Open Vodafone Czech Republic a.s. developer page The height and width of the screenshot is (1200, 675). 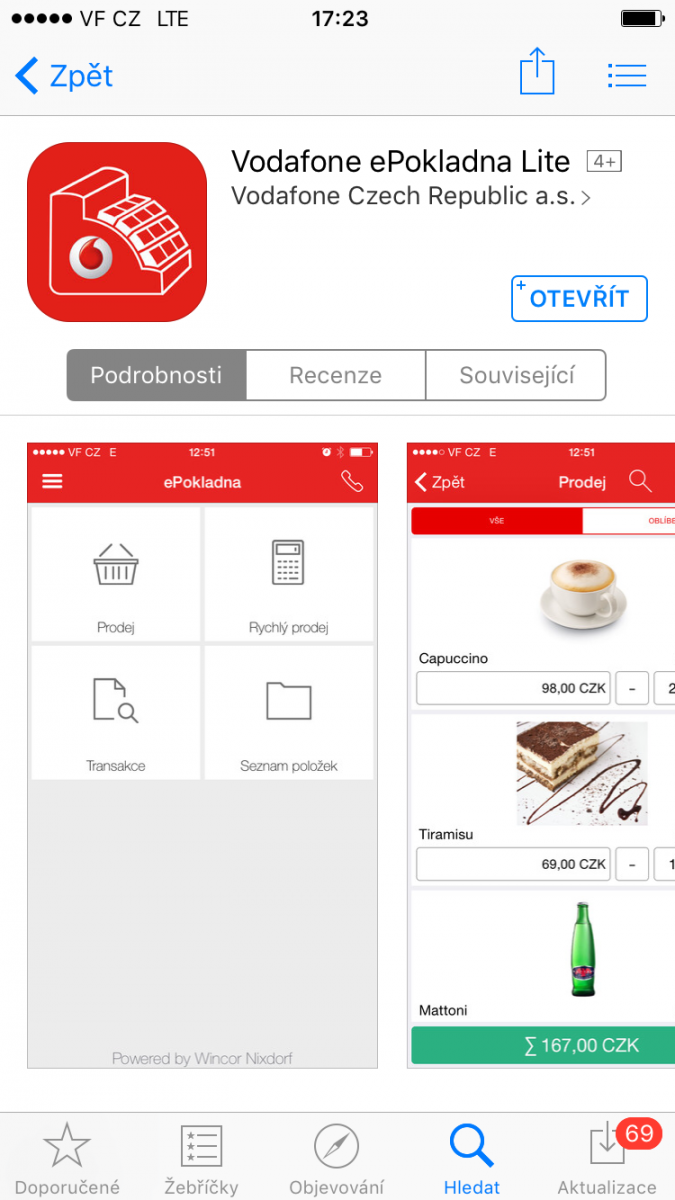coord(410,196)
